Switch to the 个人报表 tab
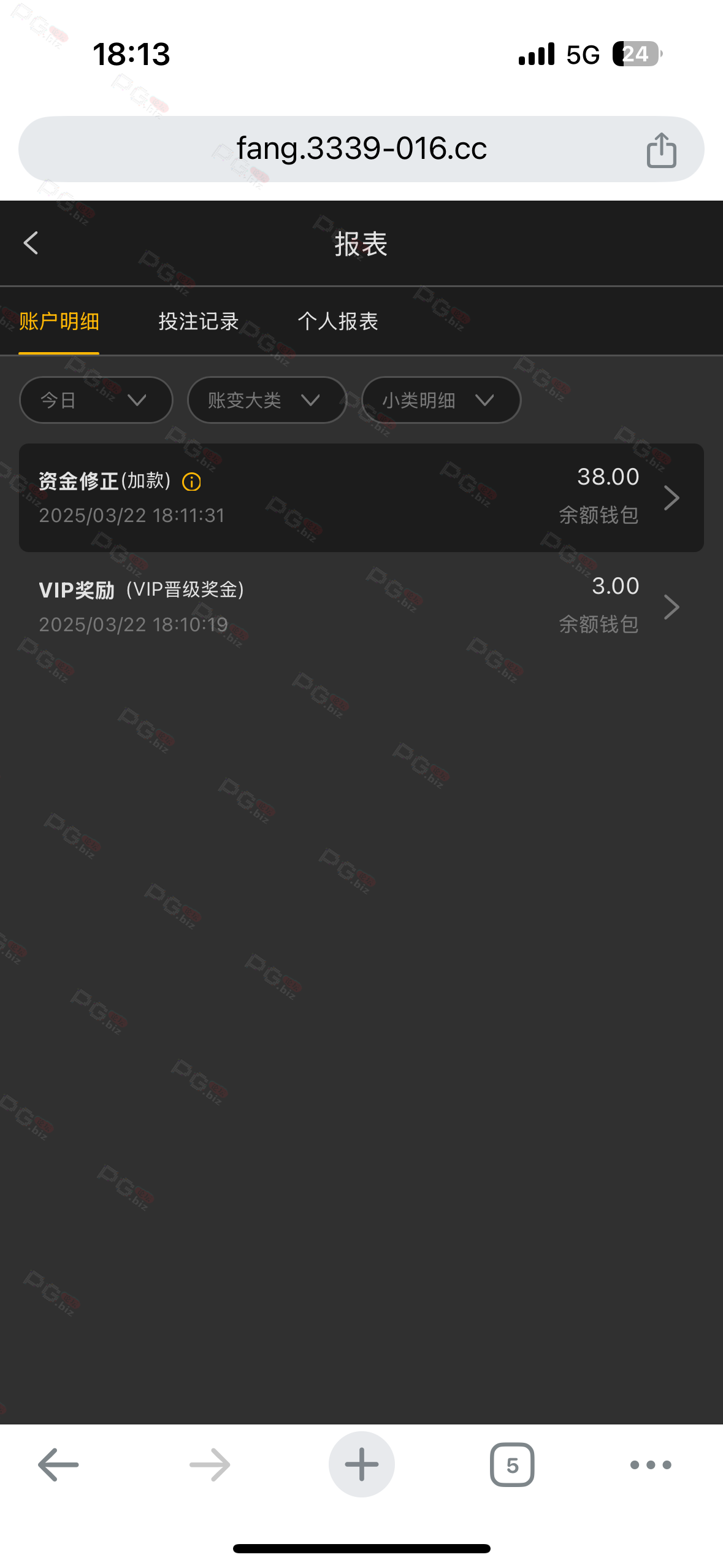The image size is (723, 1568). pyautogui.click(x=338, y=321)
